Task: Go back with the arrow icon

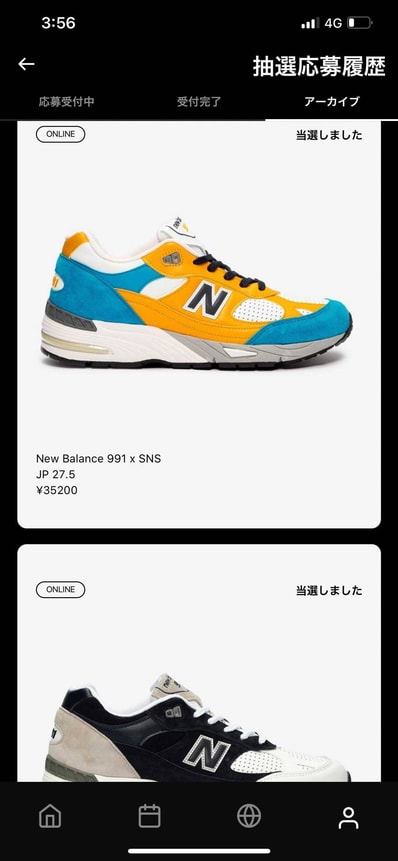Action: (26, 64)
